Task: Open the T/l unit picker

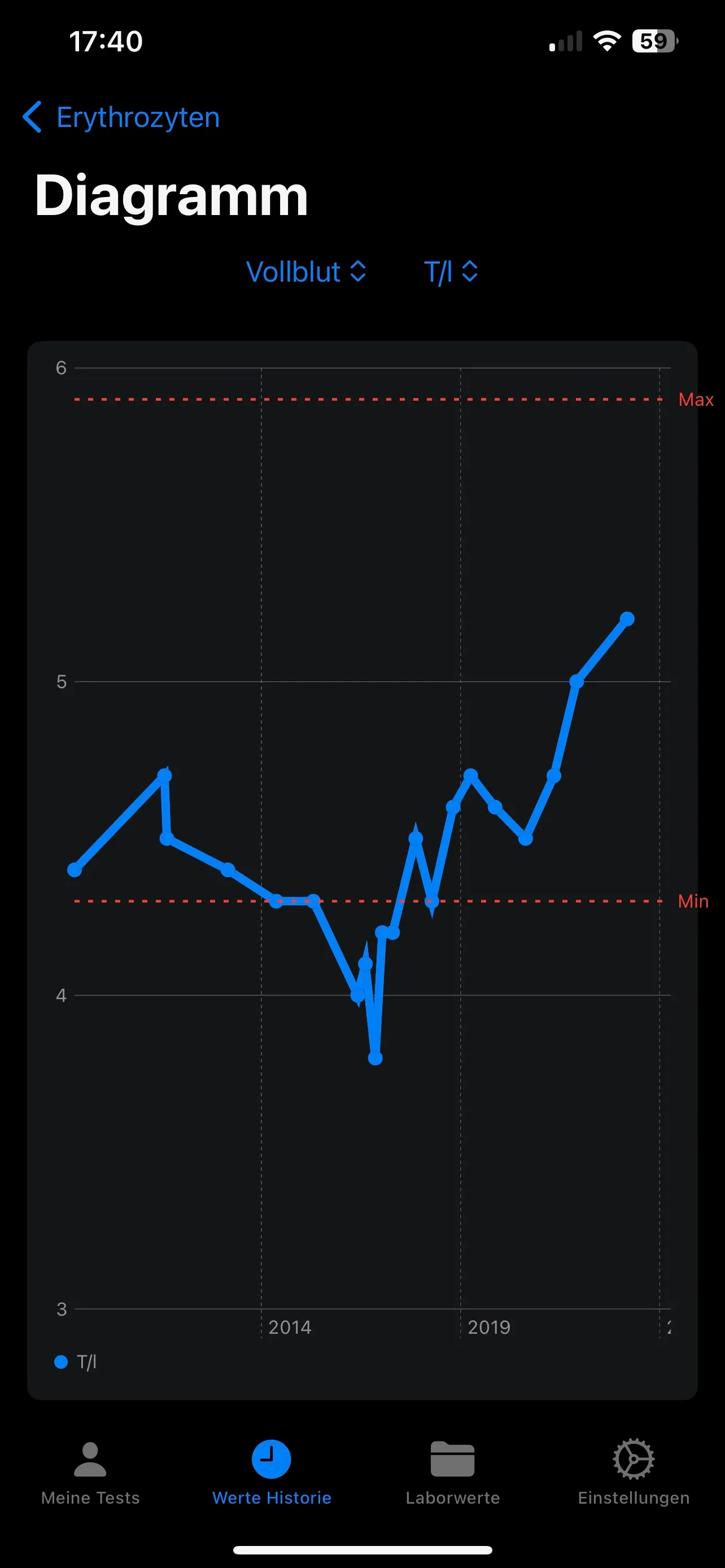Action: click(451, 271)
